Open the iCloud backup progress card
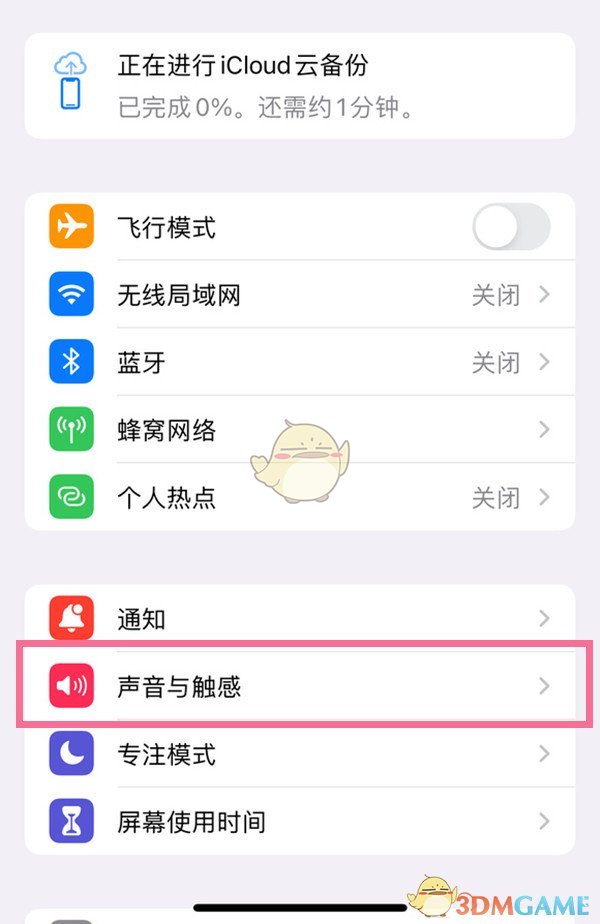The image size is (600, 924). click(x=300, y=85)
